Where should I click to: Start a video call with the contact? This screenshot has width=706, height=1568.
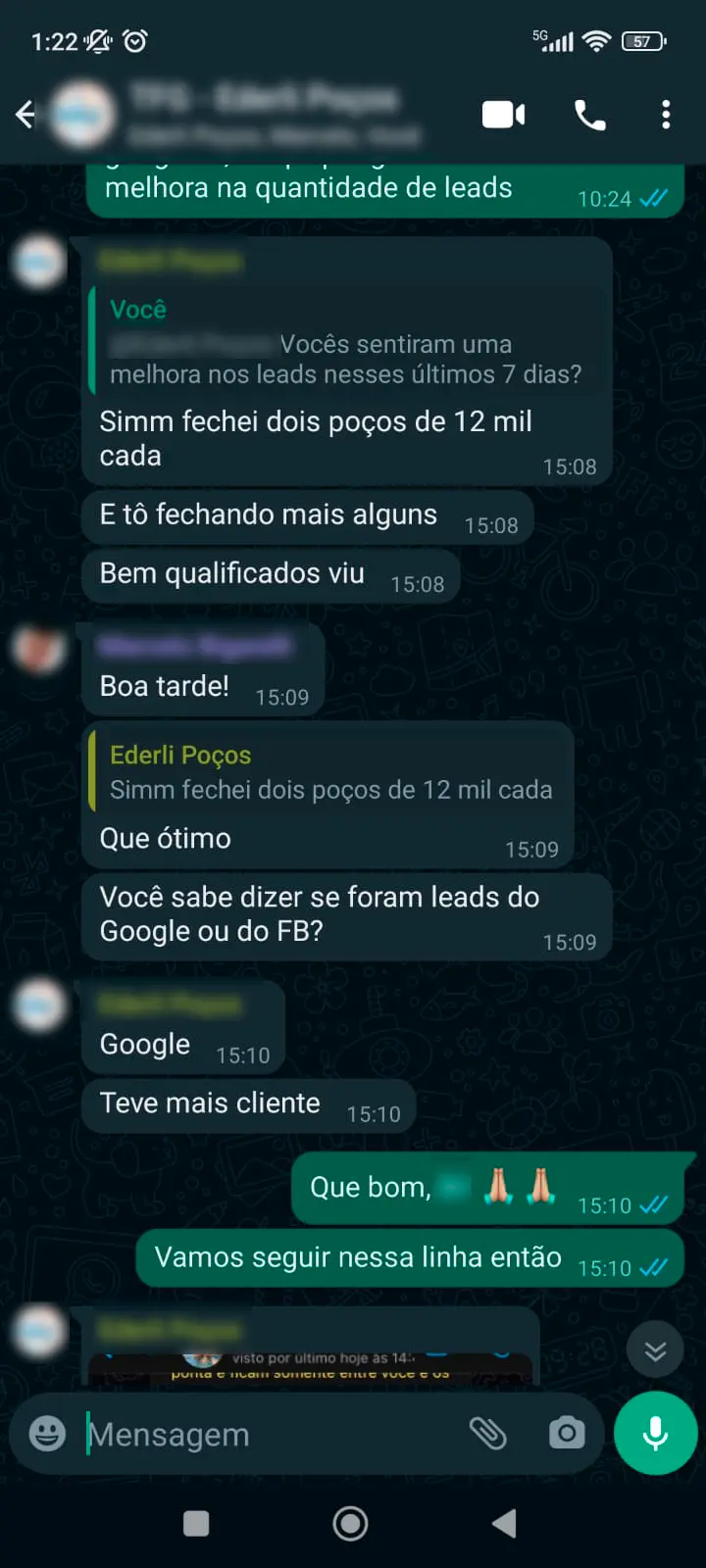[502, 114]
